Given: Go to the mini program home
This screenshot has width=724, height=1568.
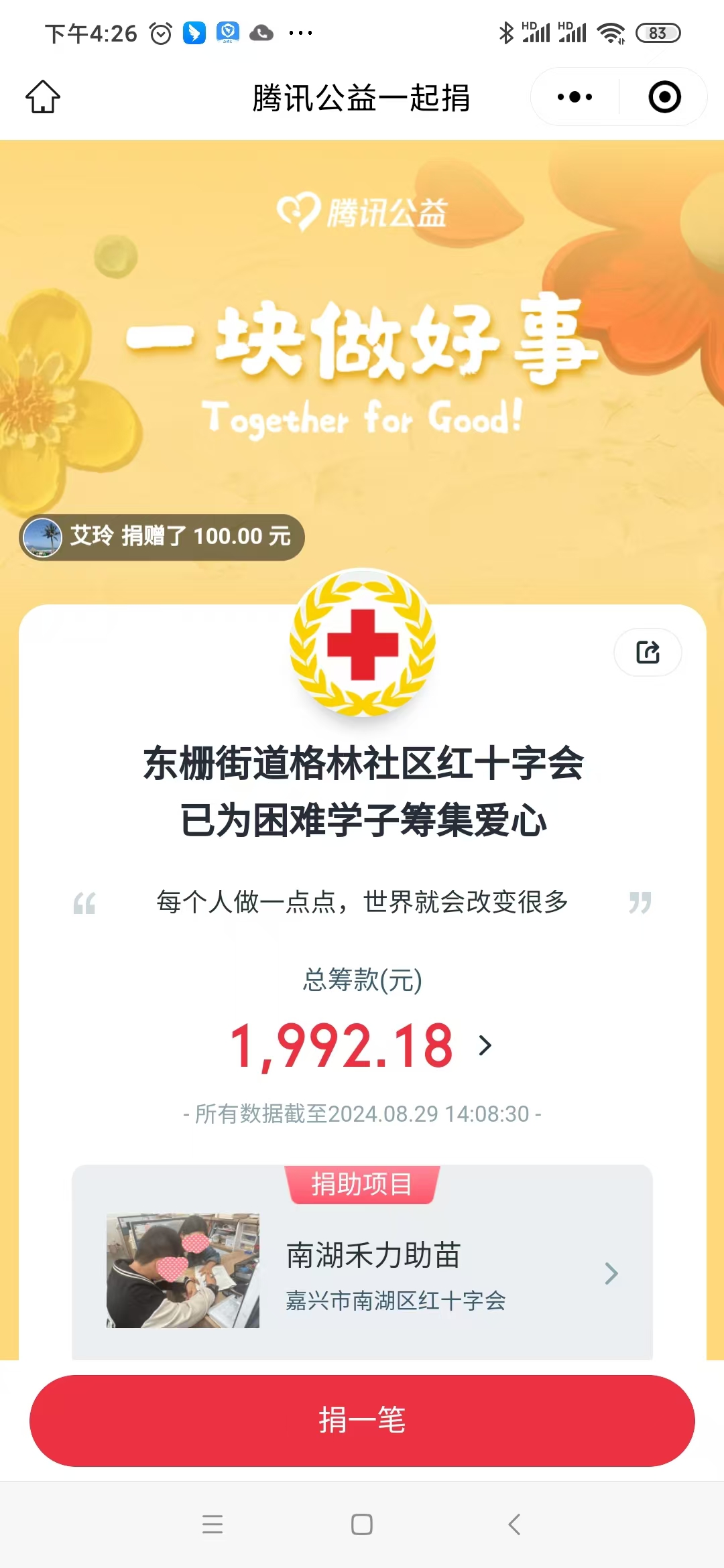Looking at the screenshot, I should pyautogui.click(x=43, y=97).
